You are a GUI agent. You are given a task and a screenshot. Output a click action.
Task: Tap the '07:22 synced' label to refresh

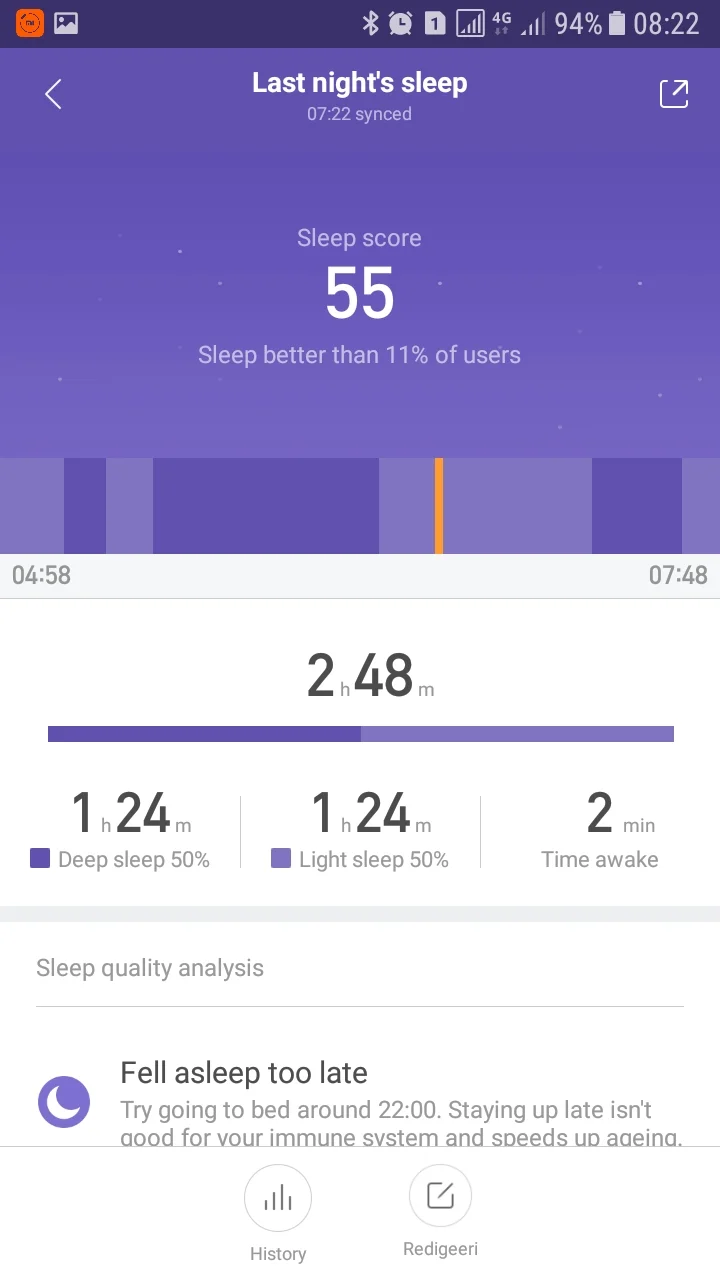pos(359,114)
